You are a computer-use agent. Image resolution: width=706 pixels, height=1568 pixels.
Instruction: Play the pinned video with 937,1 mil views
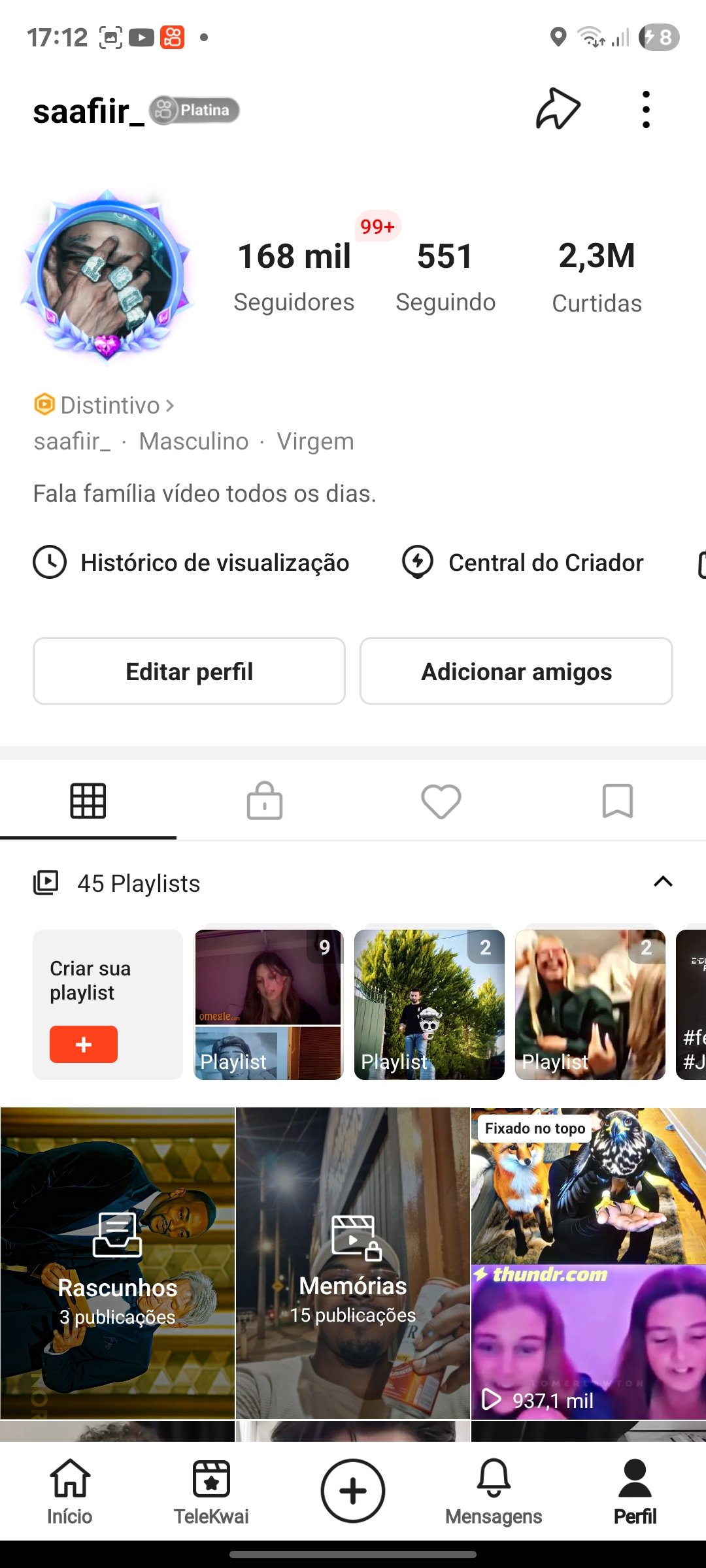[588, 1262]
